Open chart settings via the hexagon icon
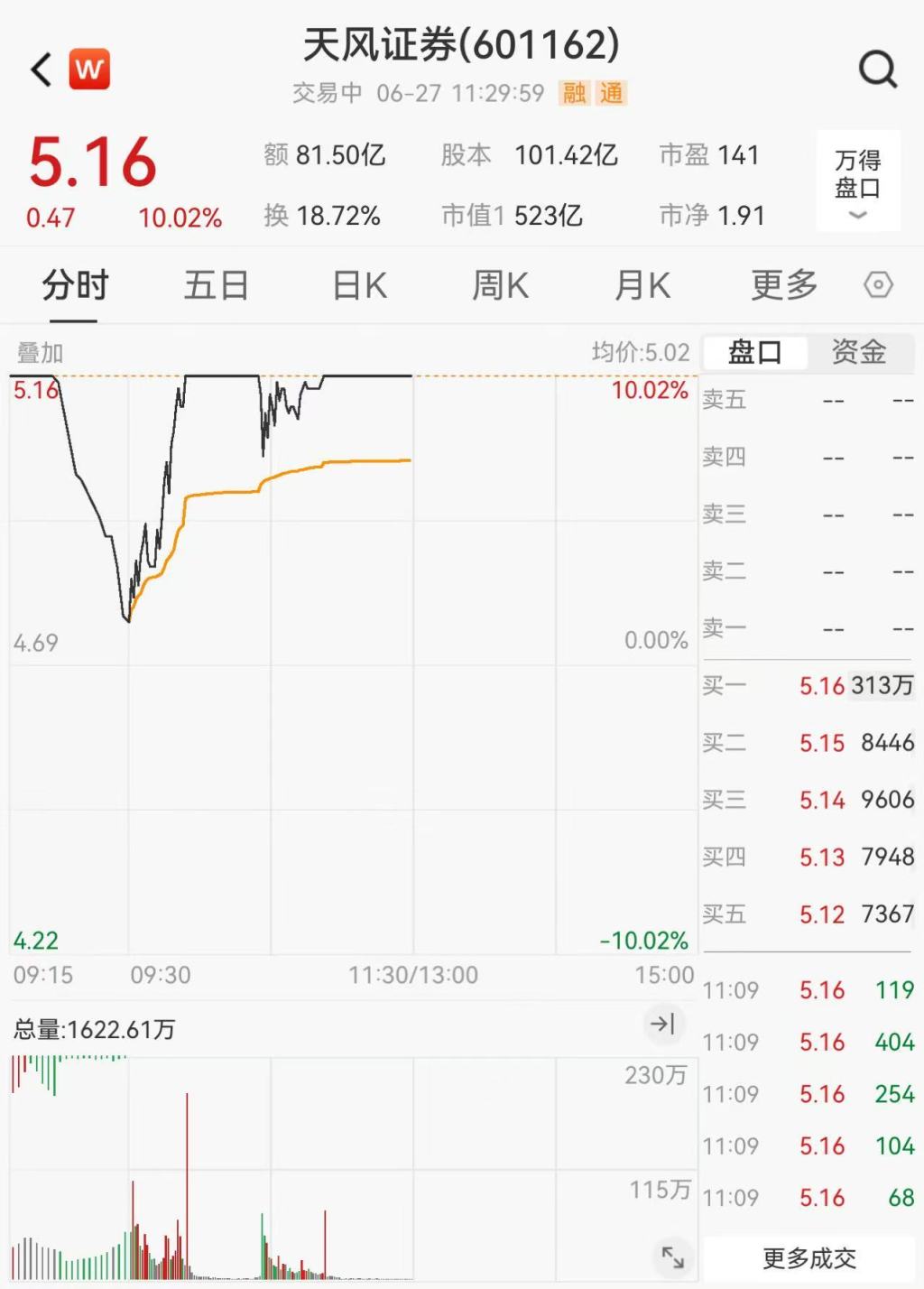 coord(876,285)
